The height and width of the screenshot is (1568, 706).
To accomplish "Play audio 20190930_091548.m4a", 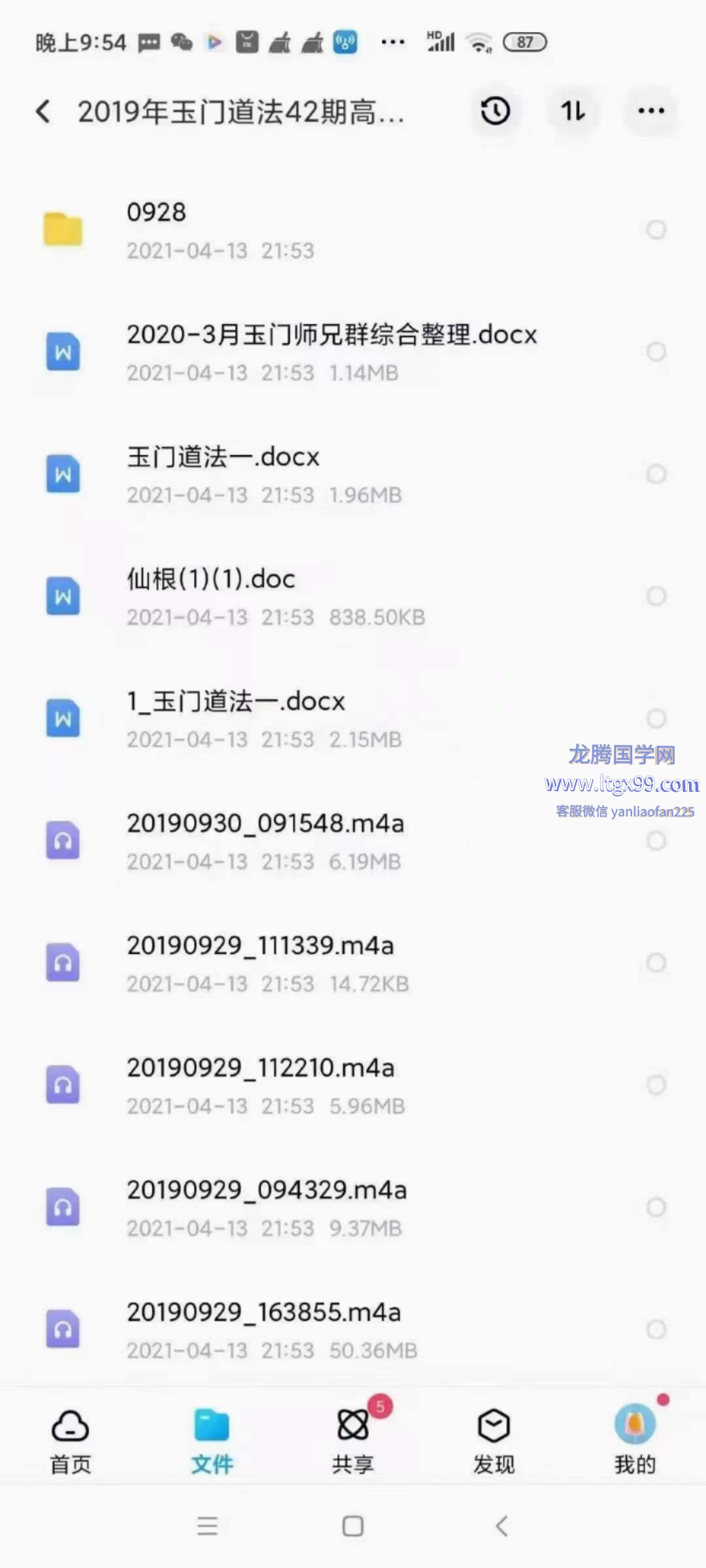I will (353, 841).
